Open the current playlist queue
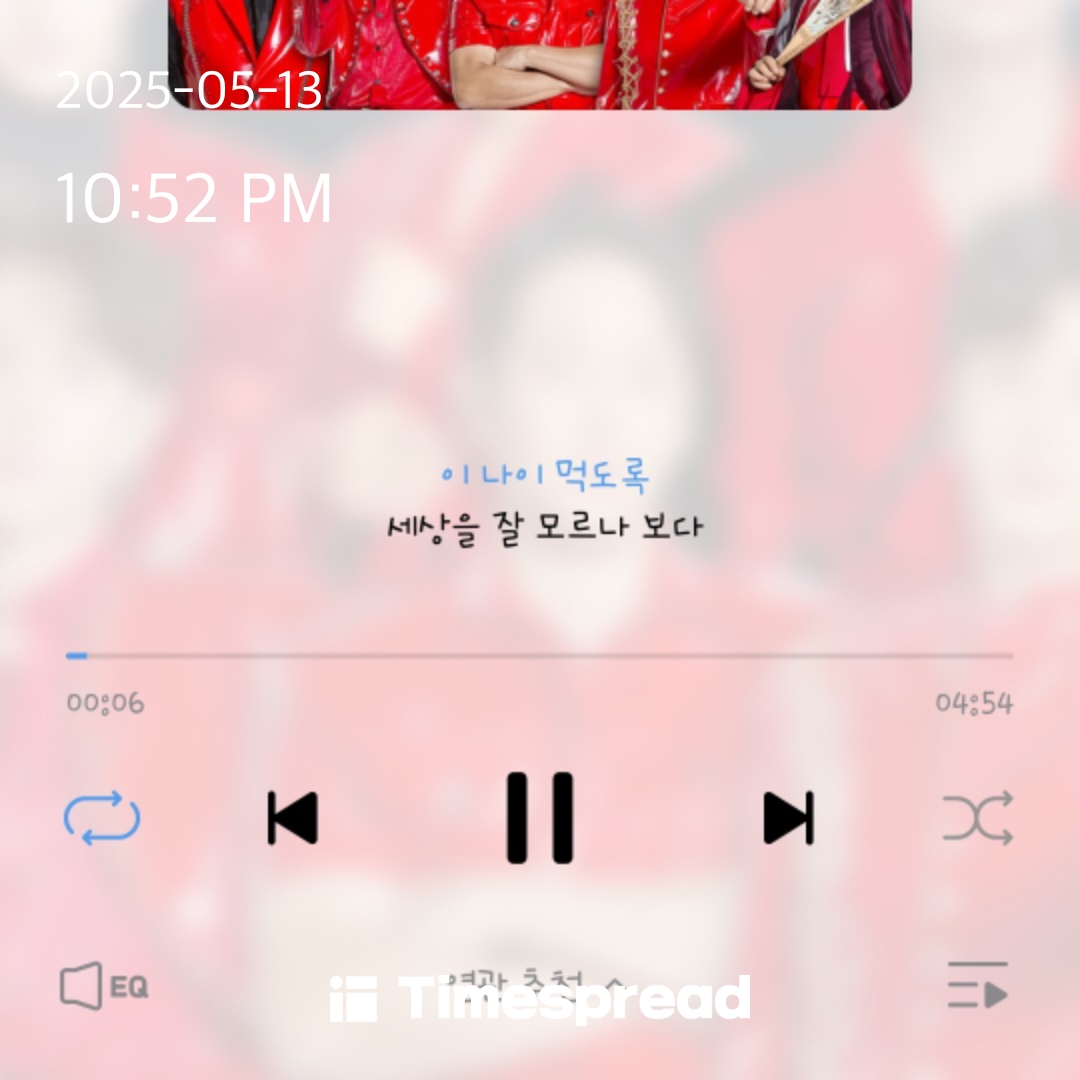 pos(977,985)
